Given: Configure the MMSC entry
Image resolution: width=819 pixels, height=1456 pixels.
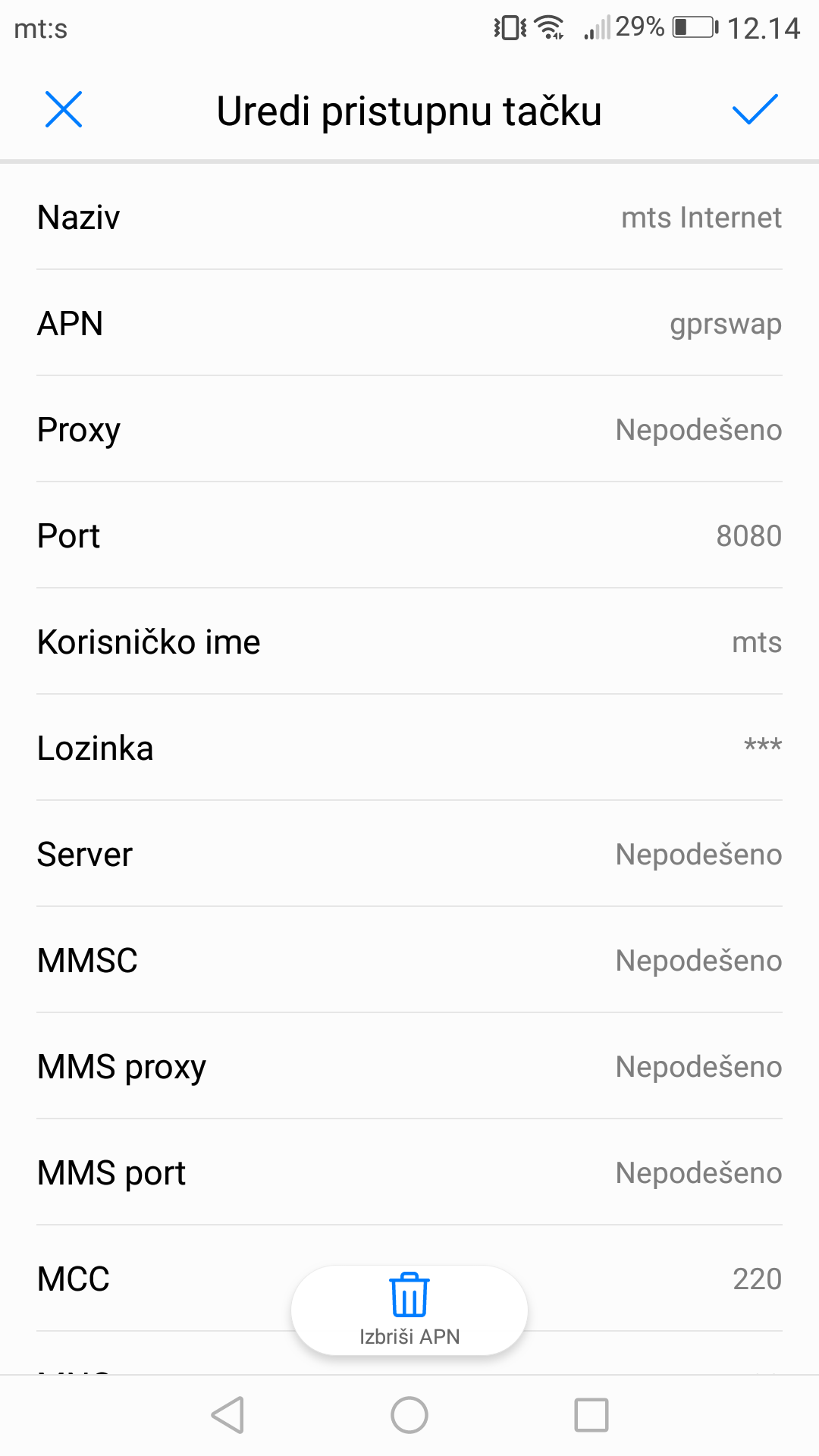Looking at the screenshot, I should (x=409, y=961).
